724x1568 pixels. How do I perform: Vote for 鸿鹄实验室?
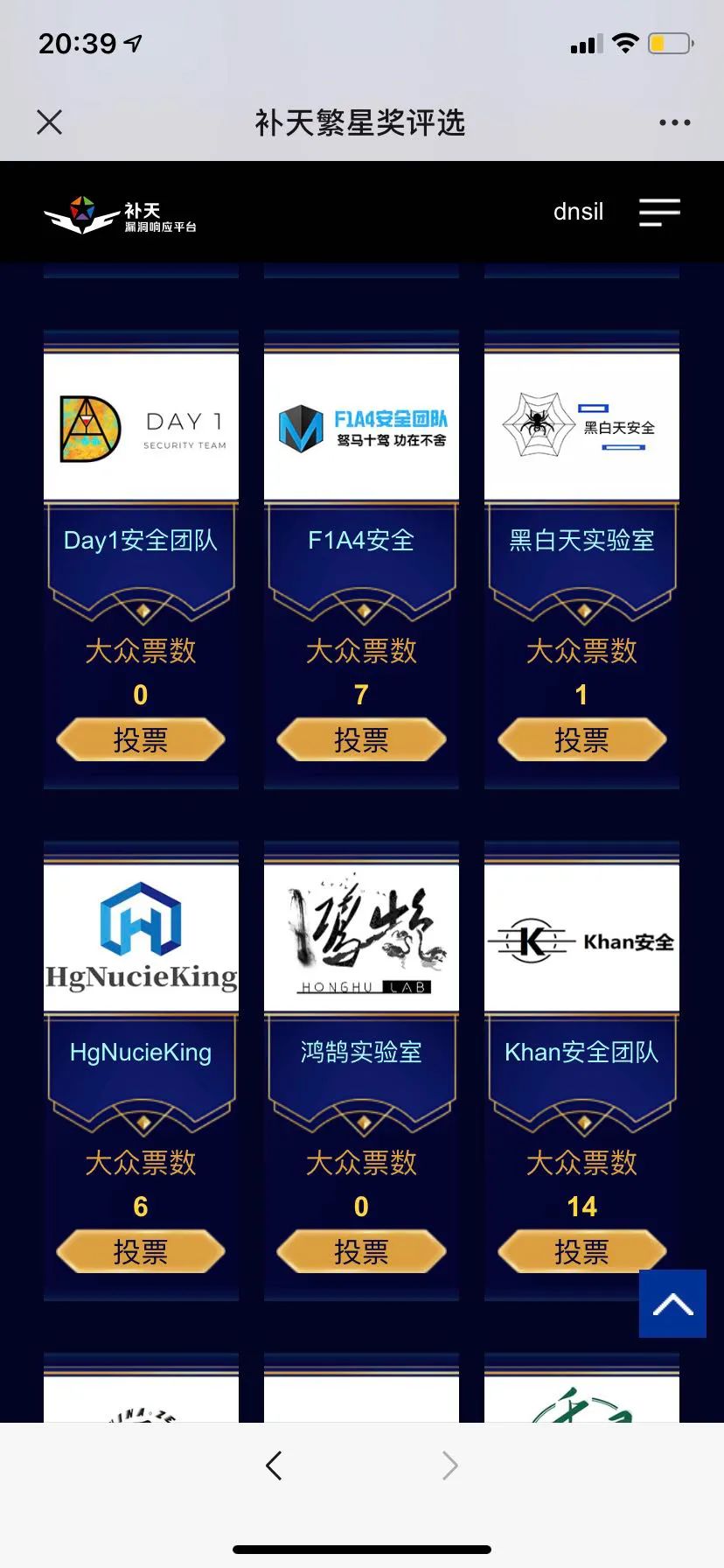pos(361,1252)
